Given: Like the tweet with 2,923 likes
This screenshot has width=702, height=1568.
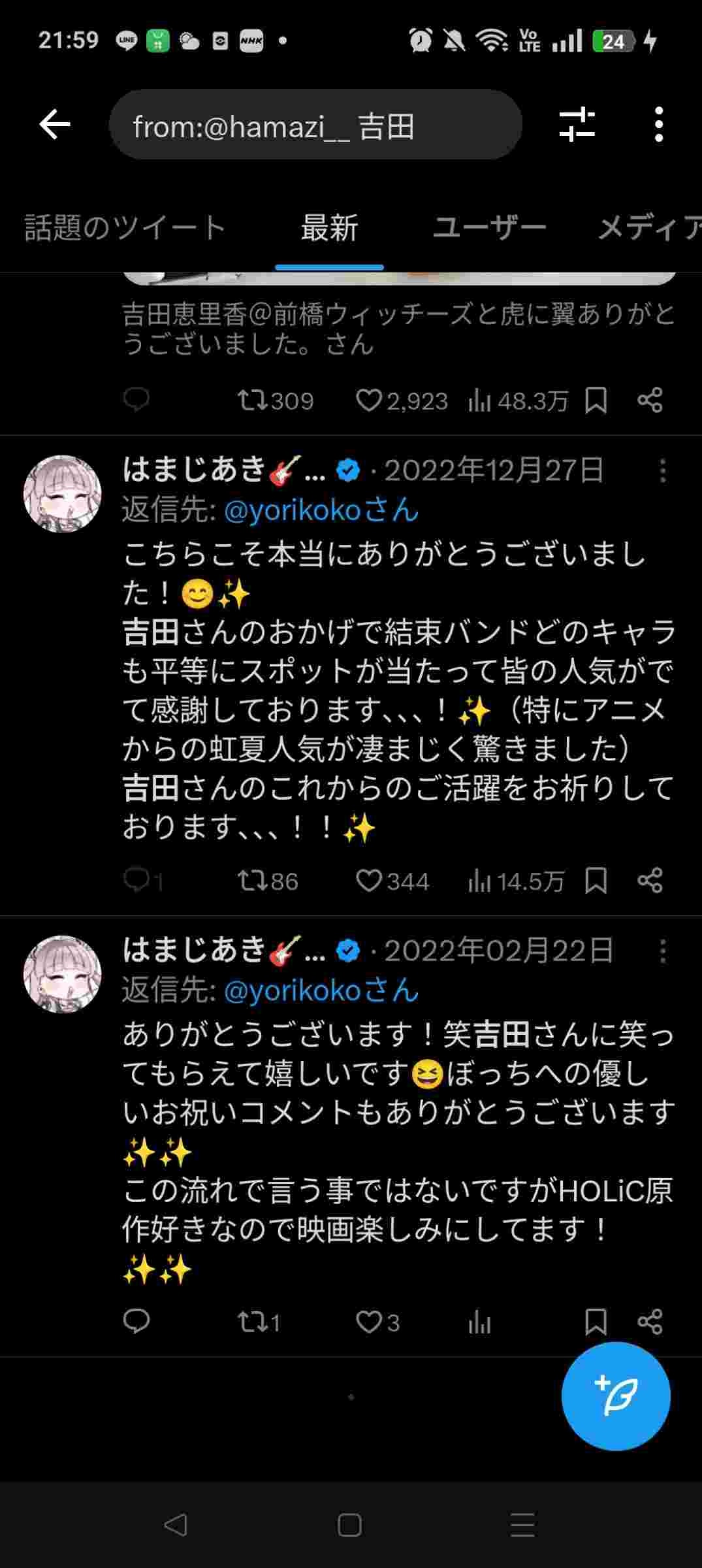Looking at the screenshot, I should point(369,400).
